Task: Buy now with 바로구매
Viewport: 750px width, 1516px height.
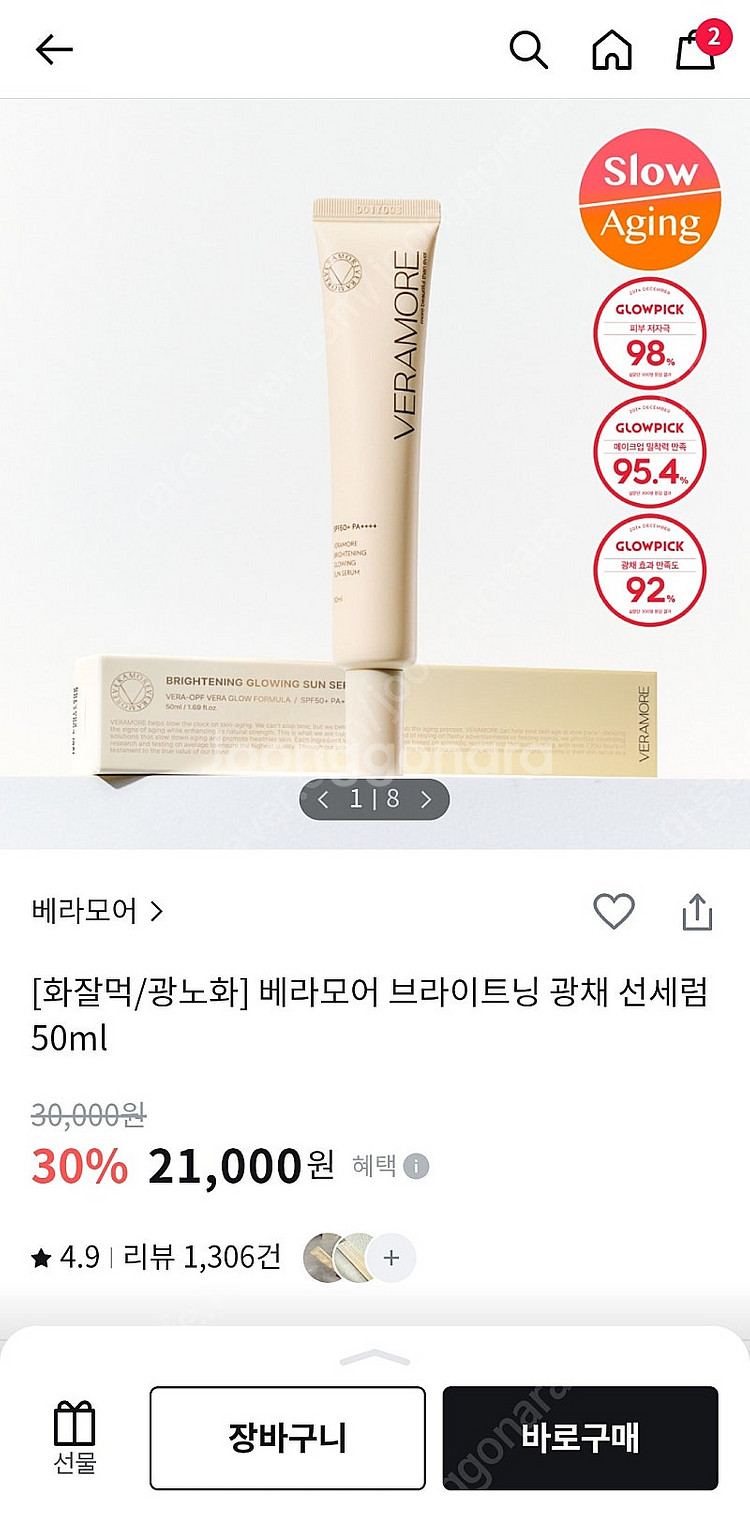Action: [x=580, y=1438]
